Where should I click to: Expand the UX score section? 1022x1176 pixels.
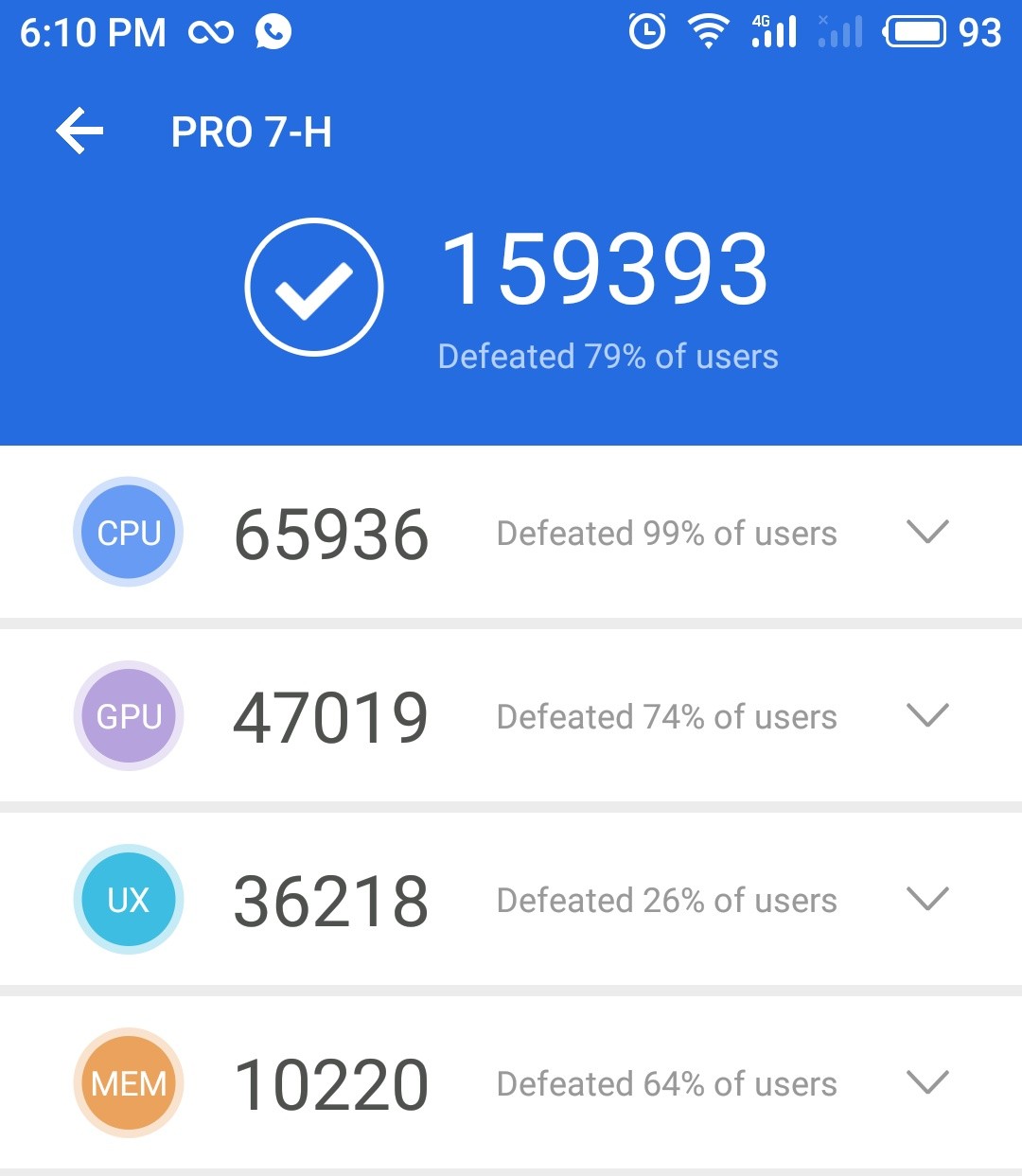(927, 899)
